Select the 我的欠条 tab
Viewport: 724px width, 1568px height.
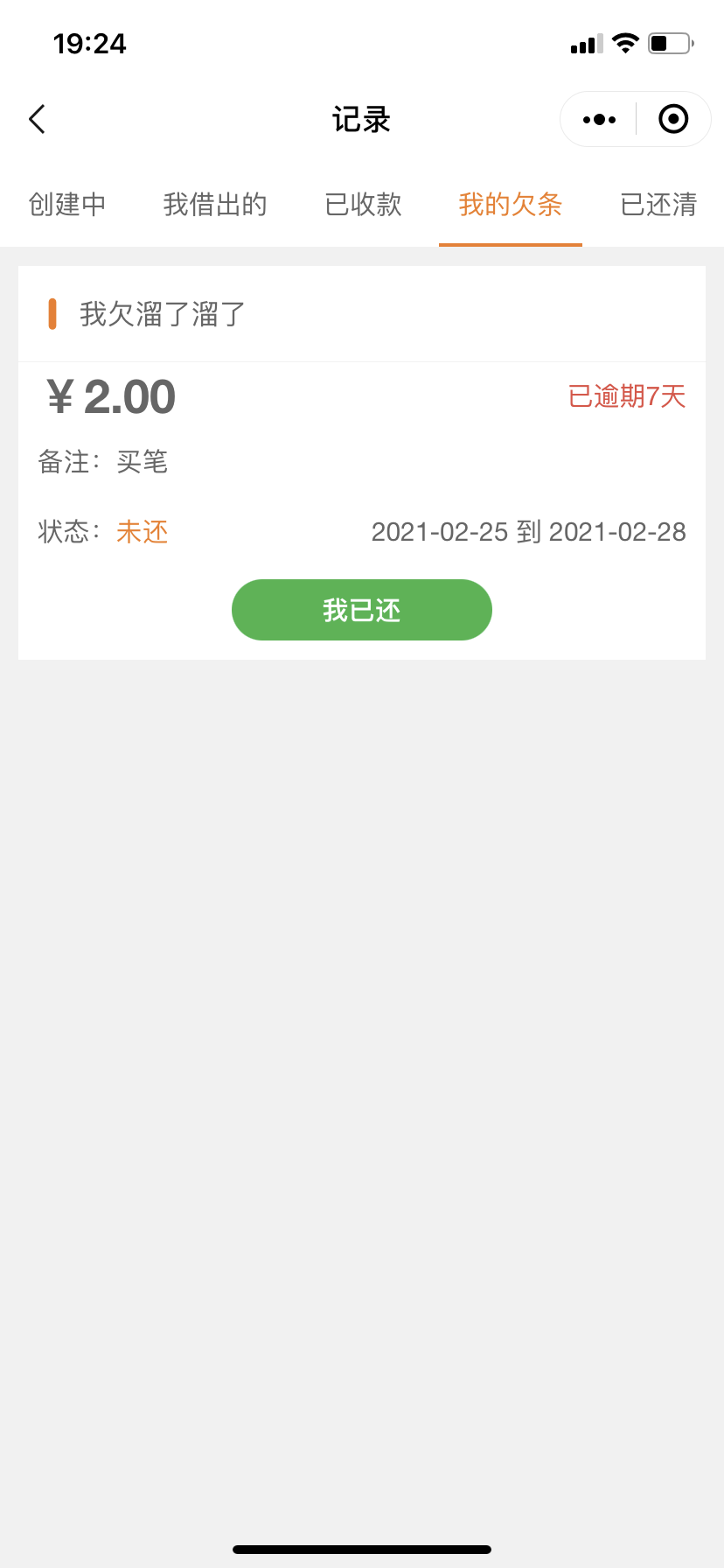coord(511,205)
